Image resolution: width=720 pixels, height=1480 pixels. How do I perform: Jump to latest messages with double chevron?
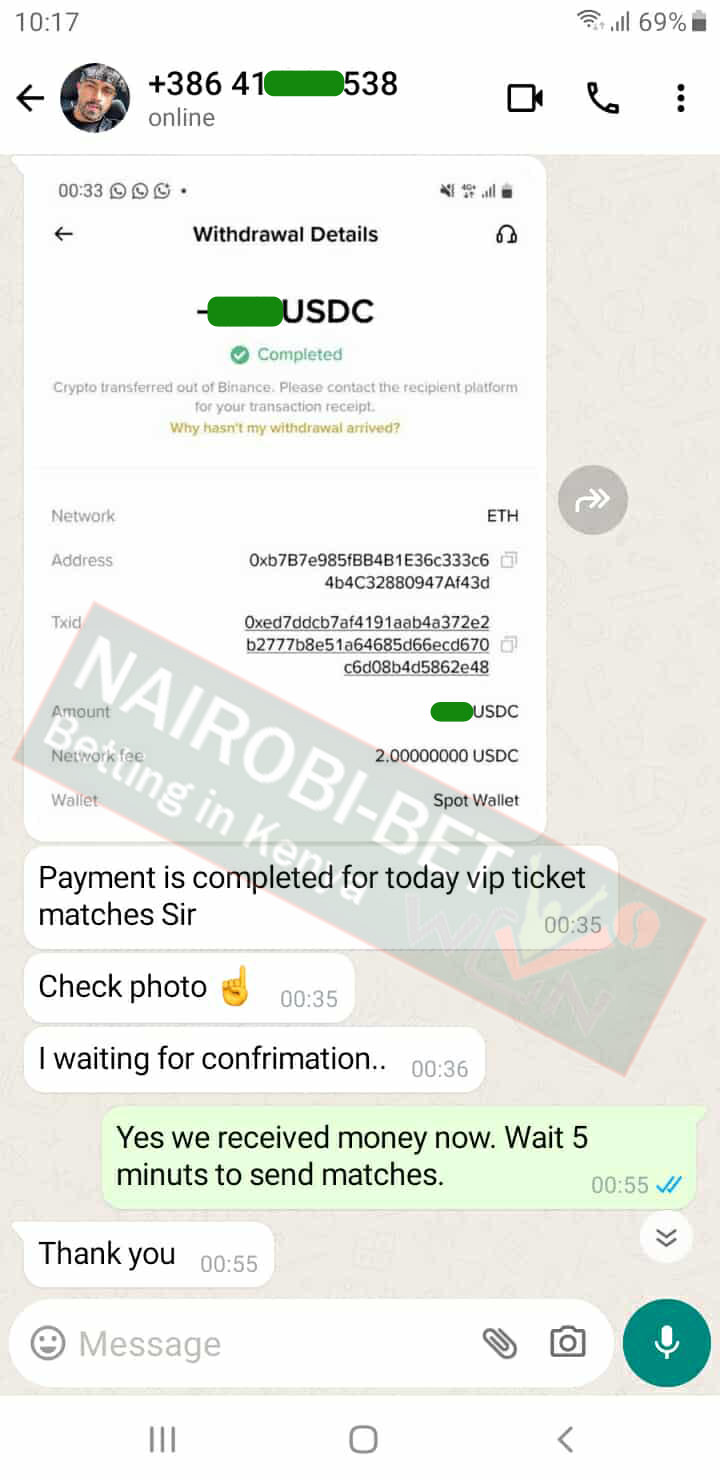[x=666, y=1237]
